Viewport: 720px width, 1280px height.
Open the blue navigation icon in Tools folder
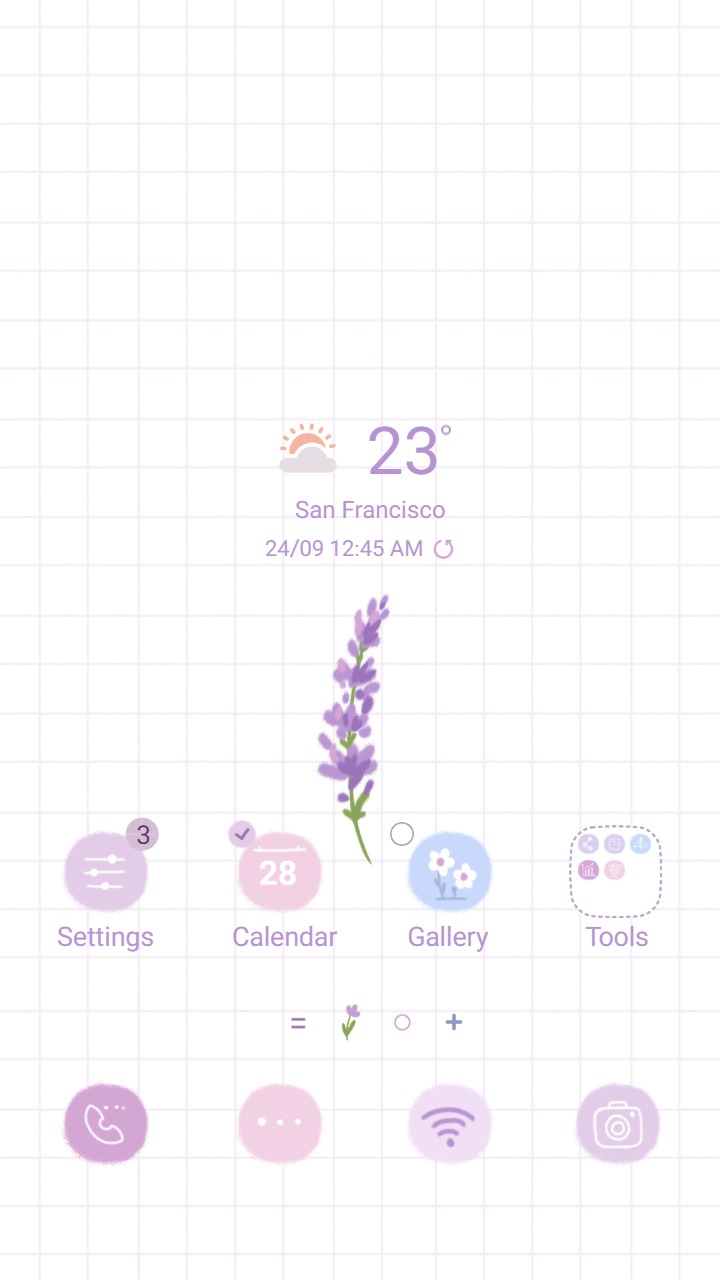pos(641,844)
